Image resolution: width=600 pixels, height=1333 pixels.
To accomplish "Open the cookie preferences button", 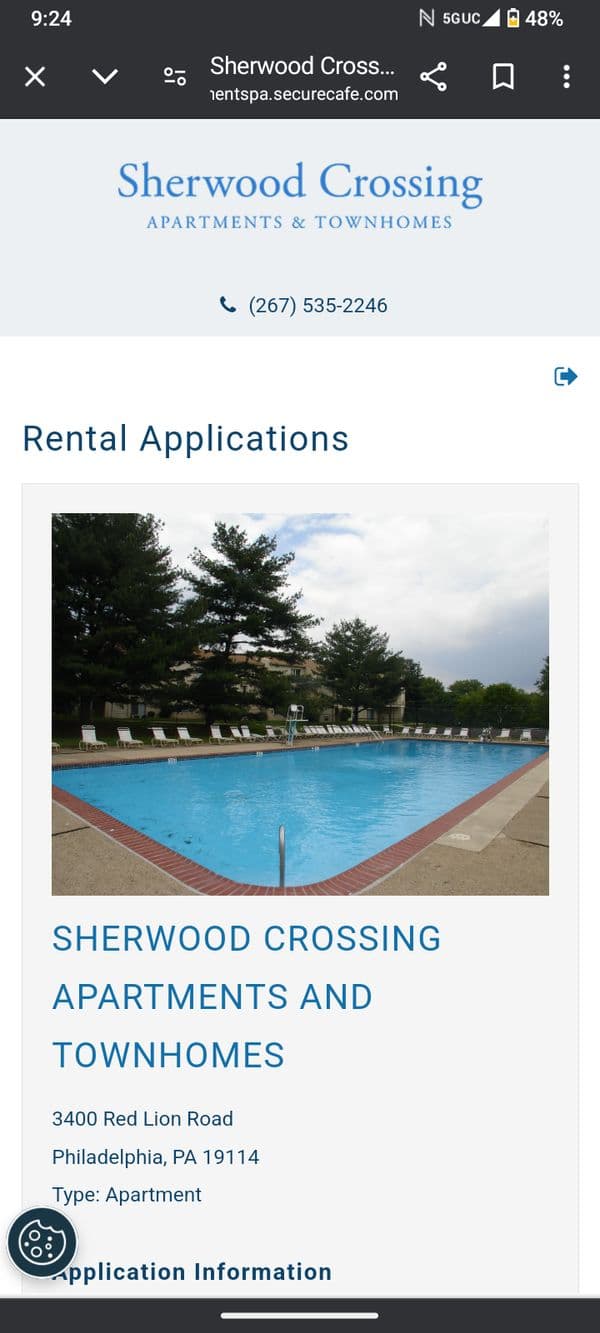I will [42, 1243].
